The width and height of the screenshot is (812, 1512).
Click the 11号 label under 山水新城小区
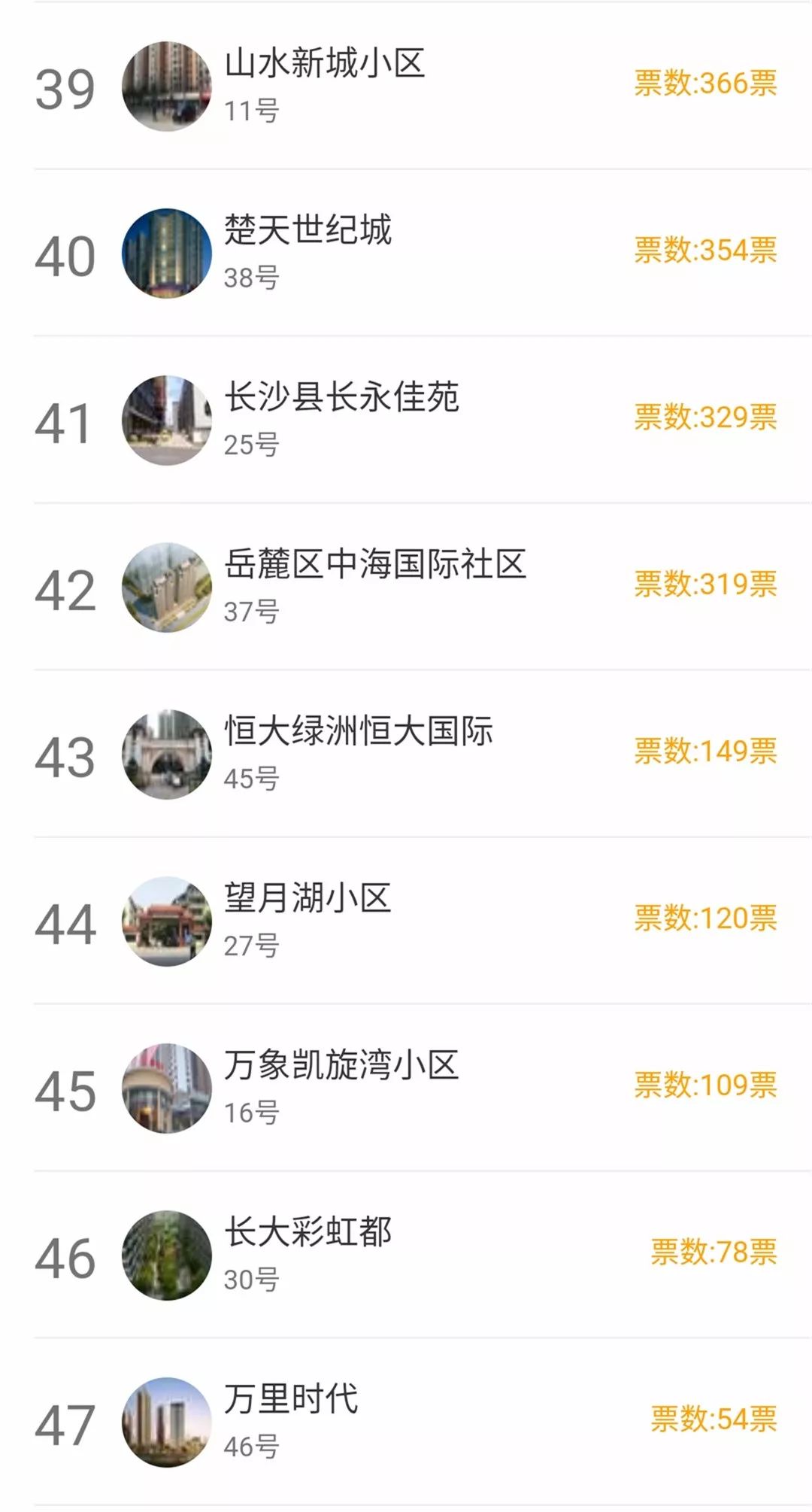coord(248,109)
